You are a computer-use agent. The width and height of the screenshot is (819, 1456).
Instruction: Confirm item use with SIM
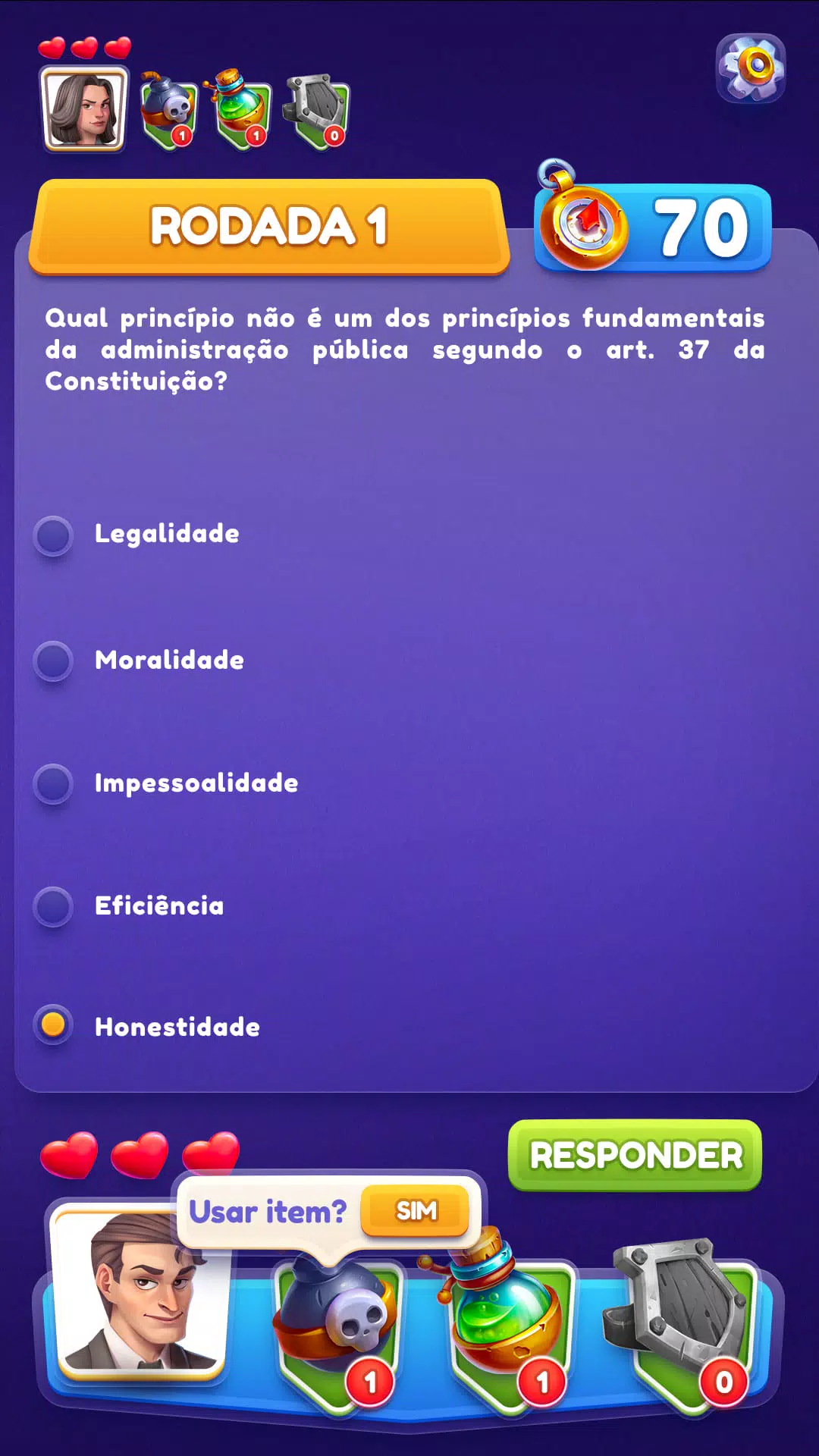416,1211
